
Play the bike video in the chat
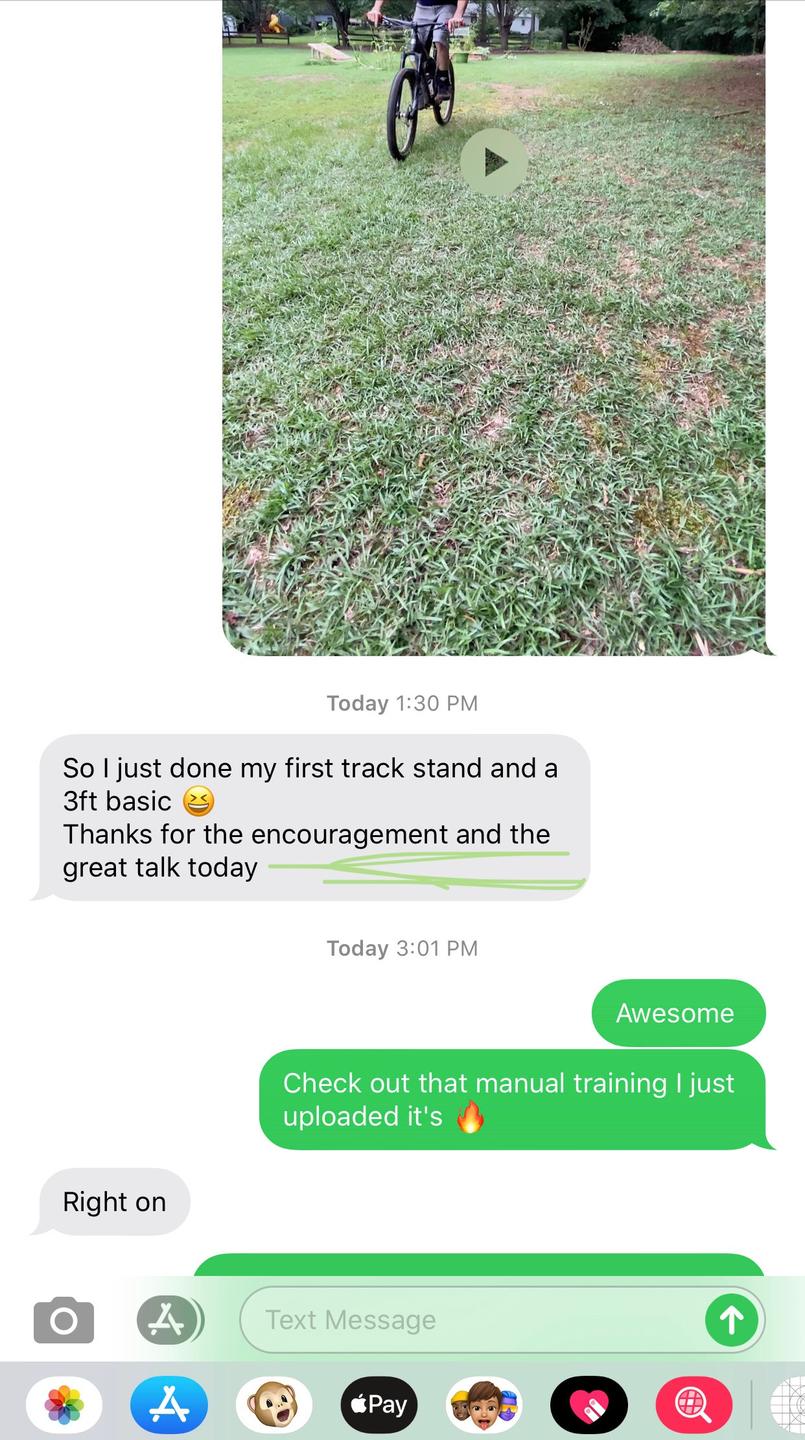click(x=493, y=162)
